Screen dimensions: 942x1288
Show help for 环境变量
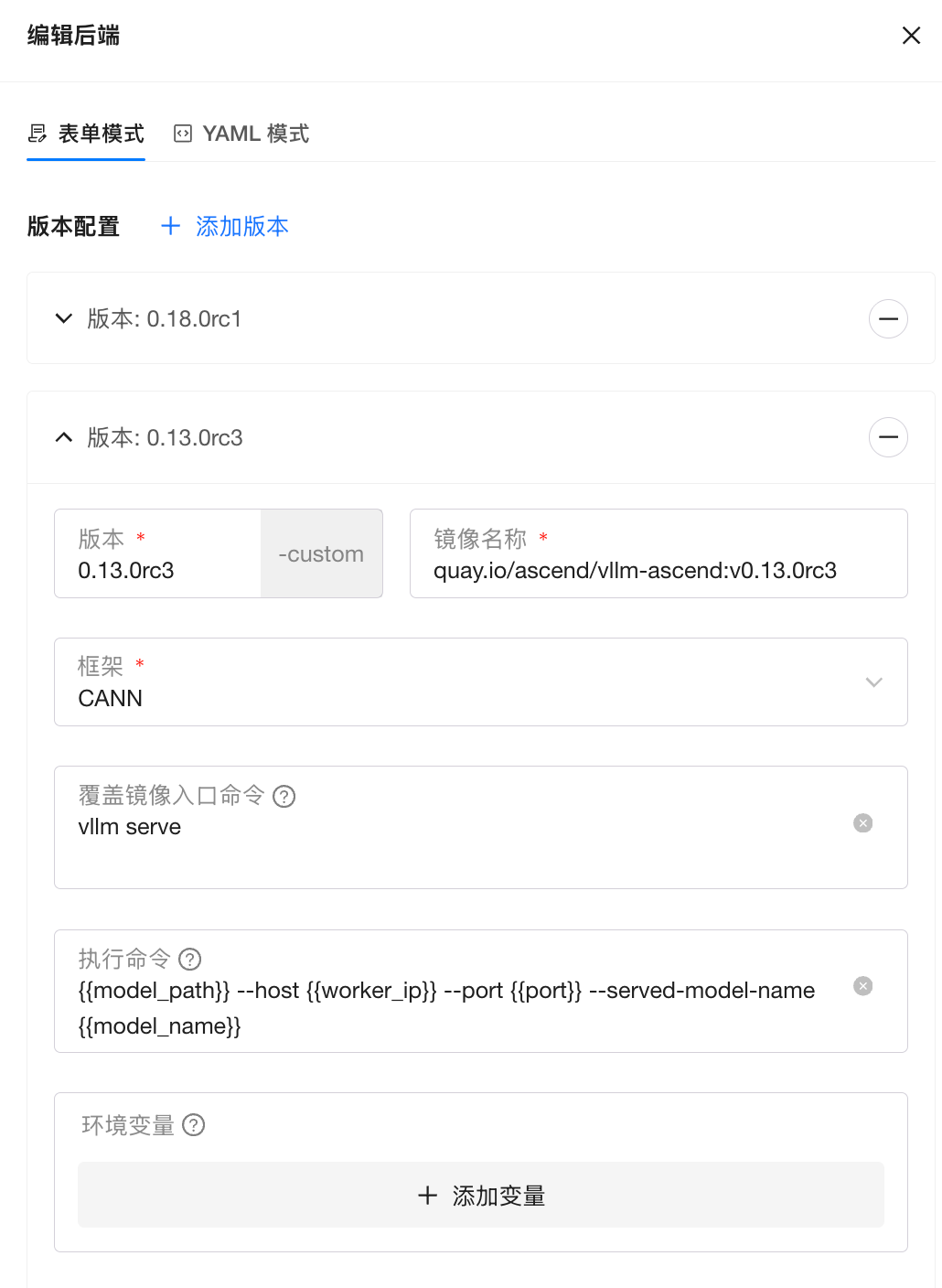click(x=194, y=1125)
